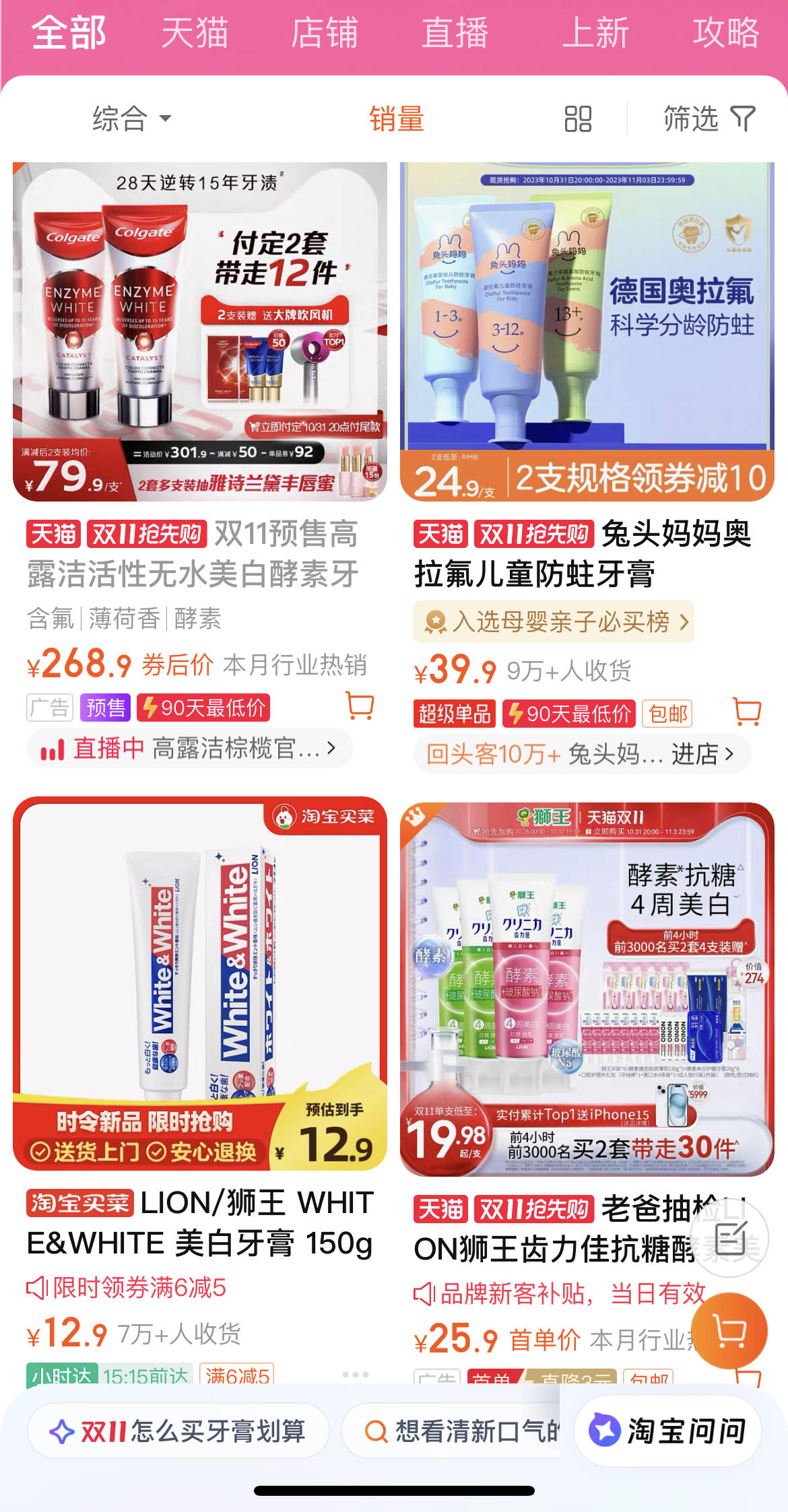The width and height of the screenshot is (788, 1512).
Task: Open the Colgate enzyme white toothpaste product
Action: pyautogui.click(x=200, y=331)
